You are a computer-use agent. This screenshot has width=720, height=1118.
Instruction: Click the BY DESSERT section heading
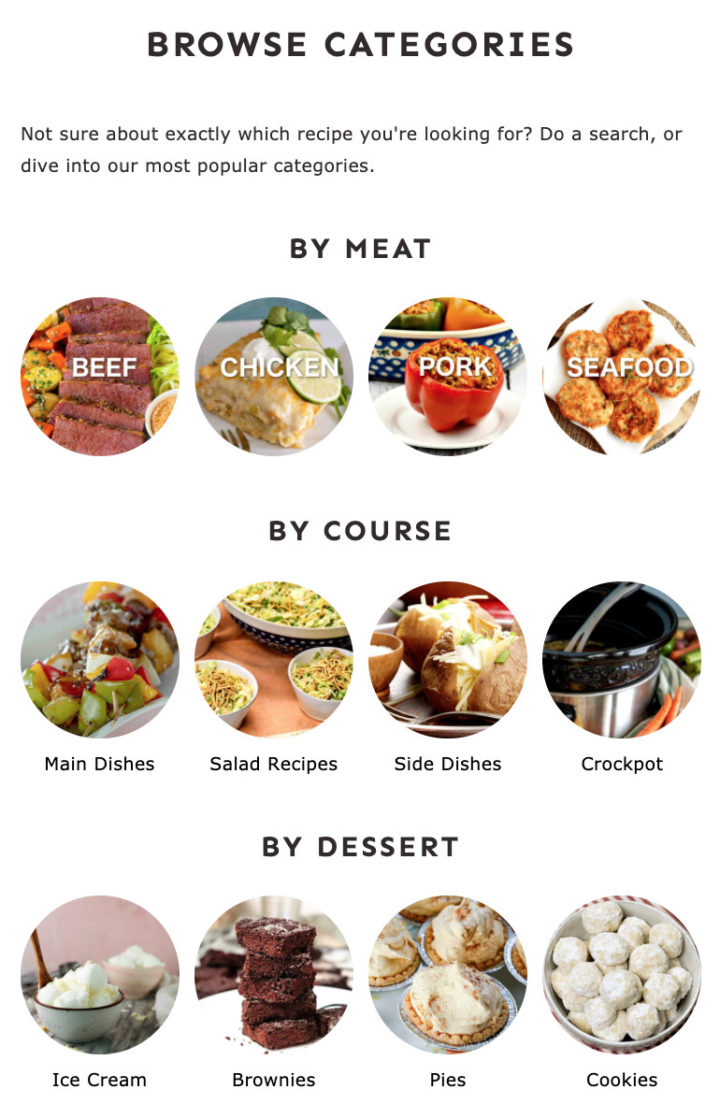coord(360,846)
